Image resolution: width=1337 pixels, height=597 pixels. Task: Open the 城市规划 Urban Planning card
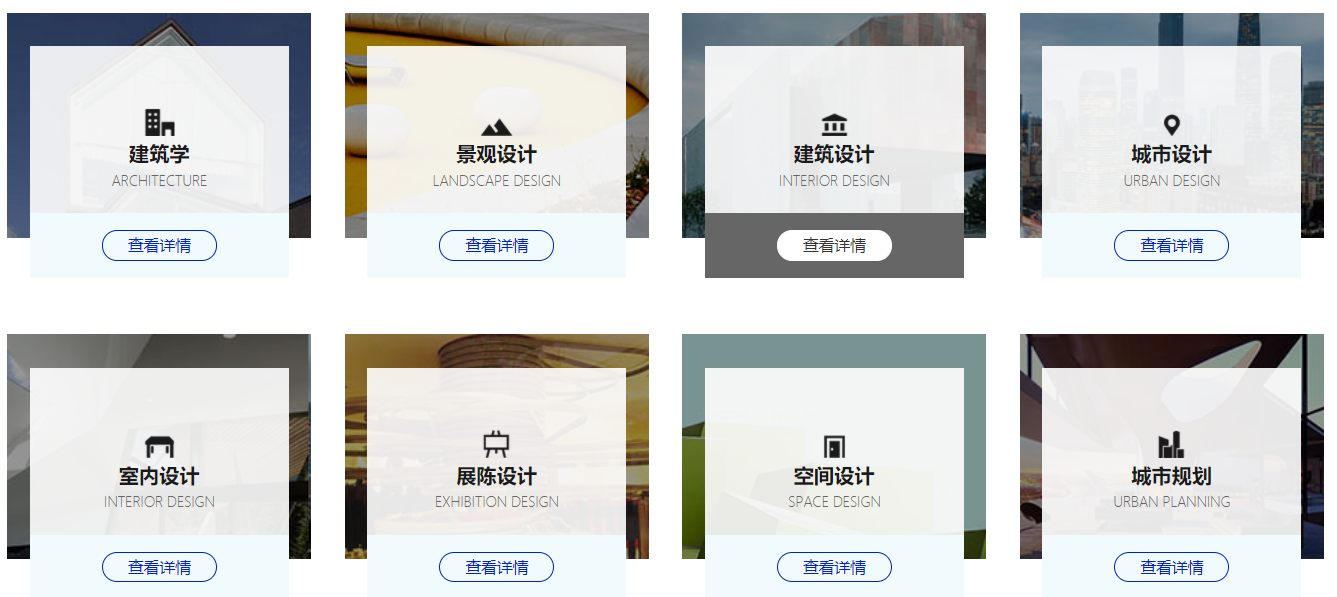coord(1171,476)
